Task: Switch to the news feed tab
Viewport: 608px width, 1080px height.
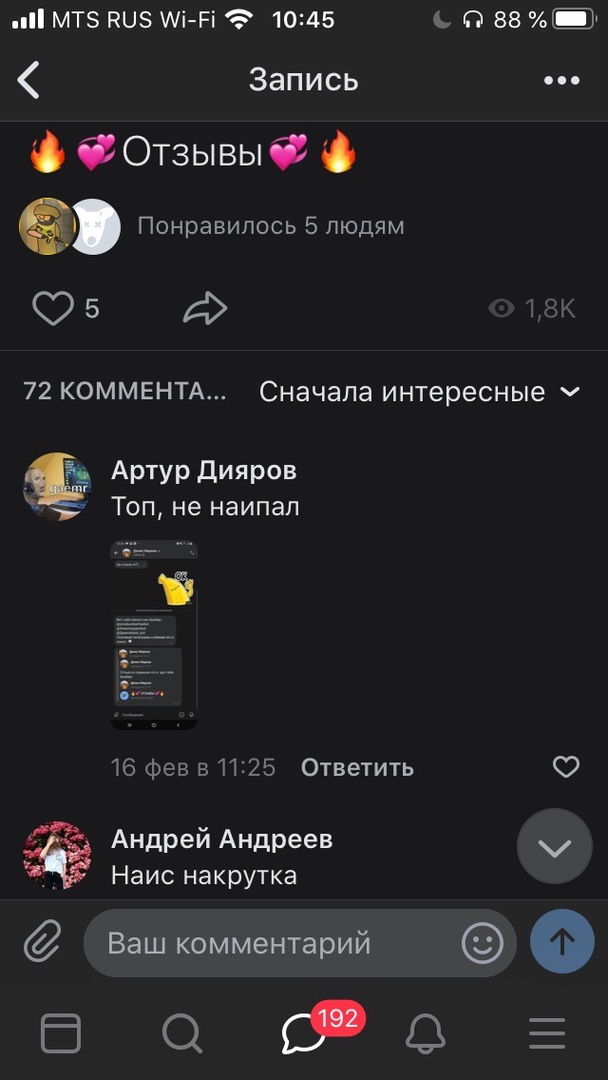Action: (61, 1033)
